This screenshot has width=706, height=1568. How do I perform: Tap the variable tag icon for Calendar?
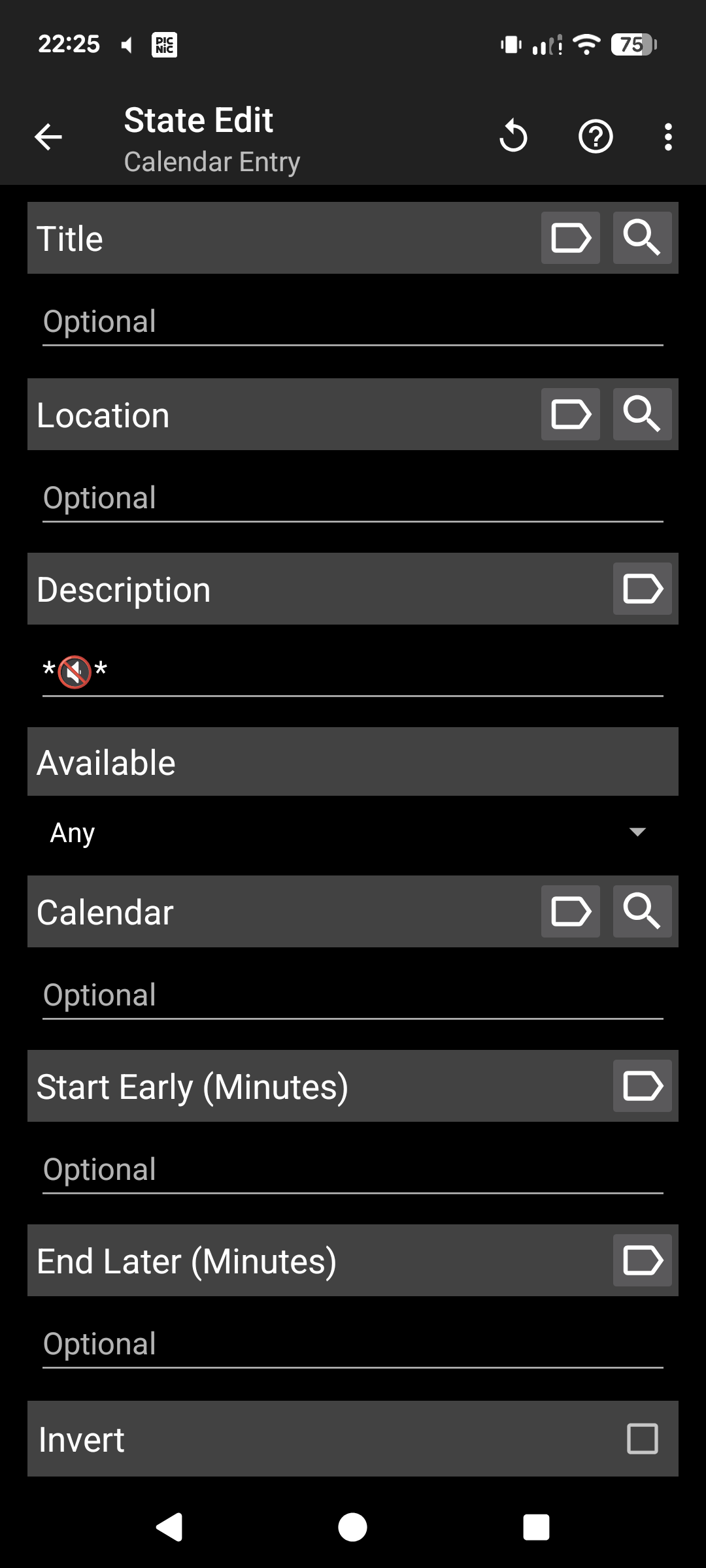570,911
